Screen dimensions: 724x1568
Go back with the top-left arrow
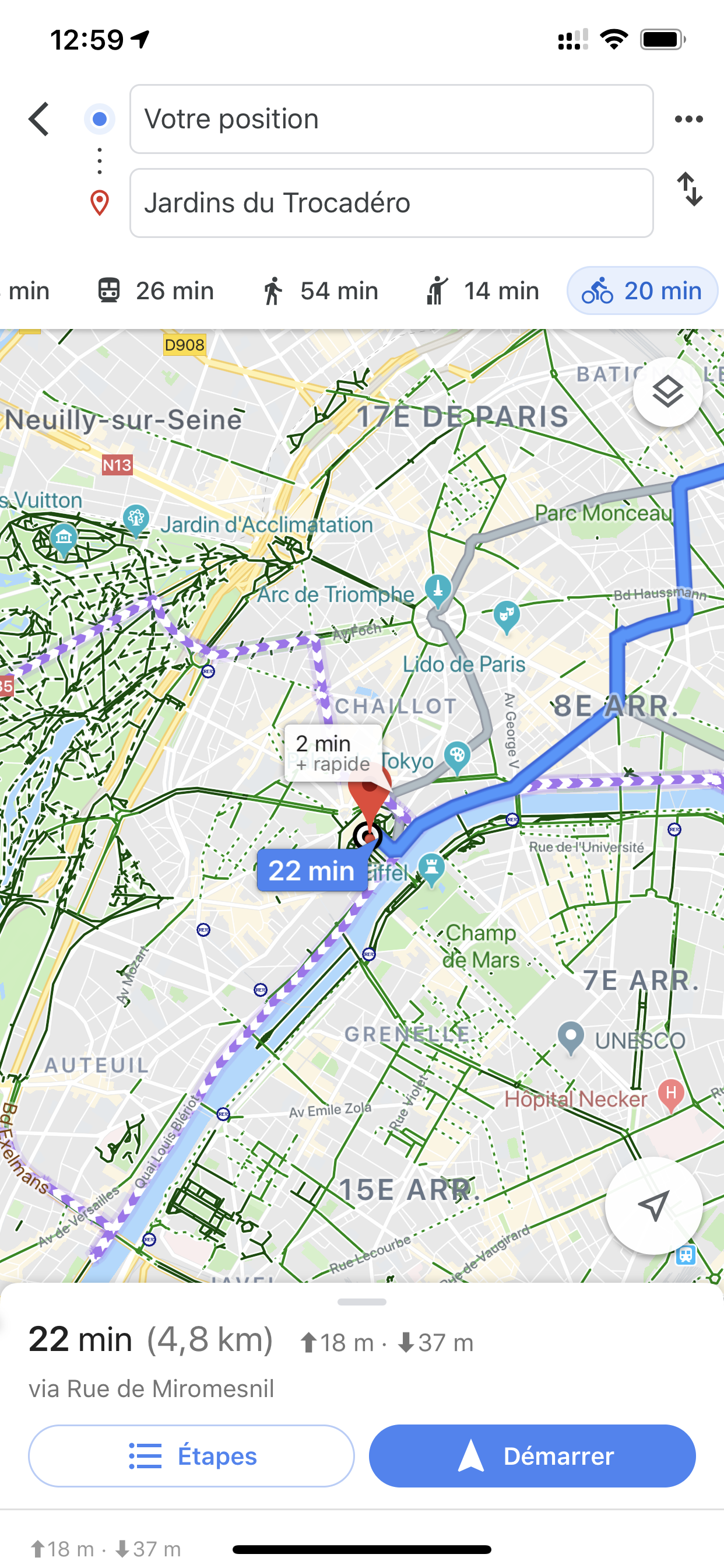coord(39,118)
